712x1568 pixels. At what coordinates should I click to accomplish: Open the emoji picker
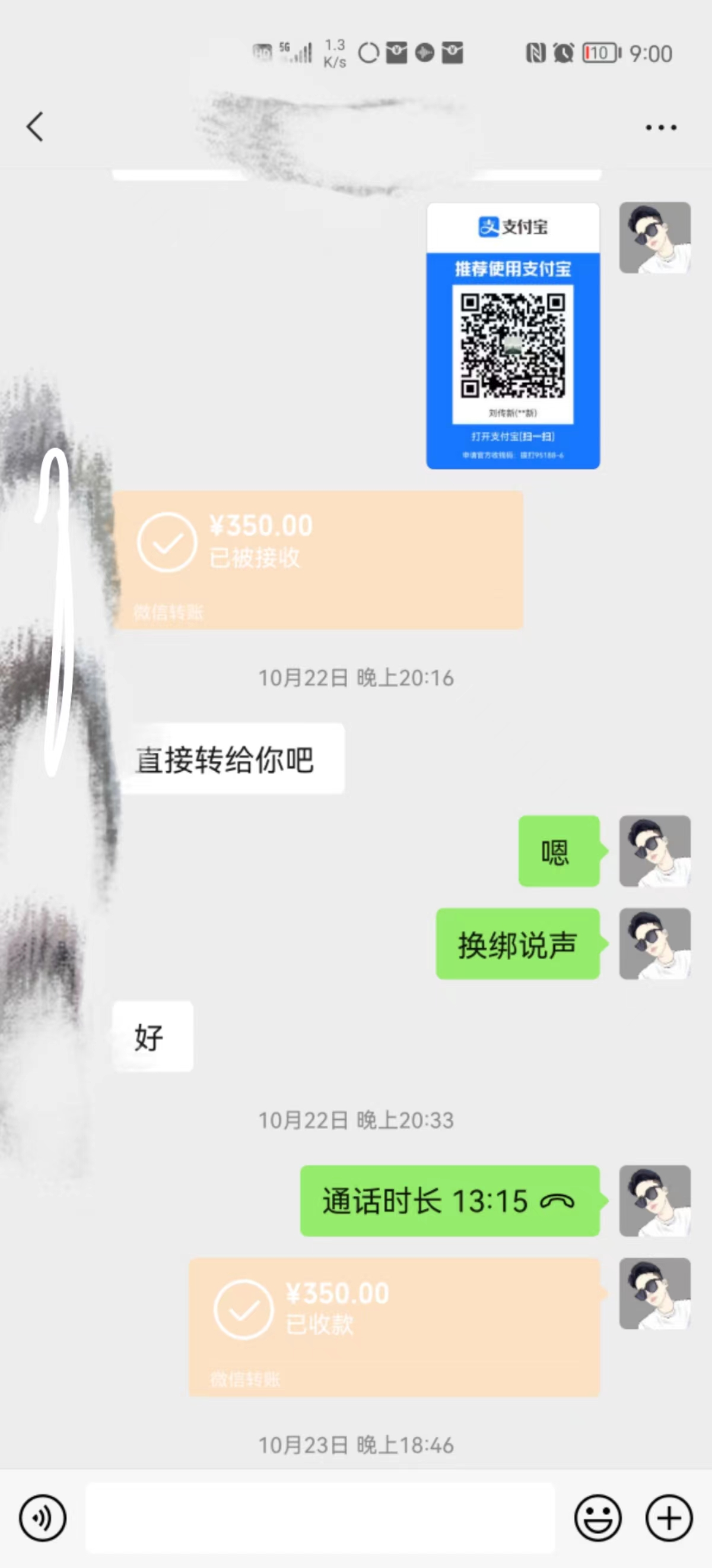[x=597, y=1518]
